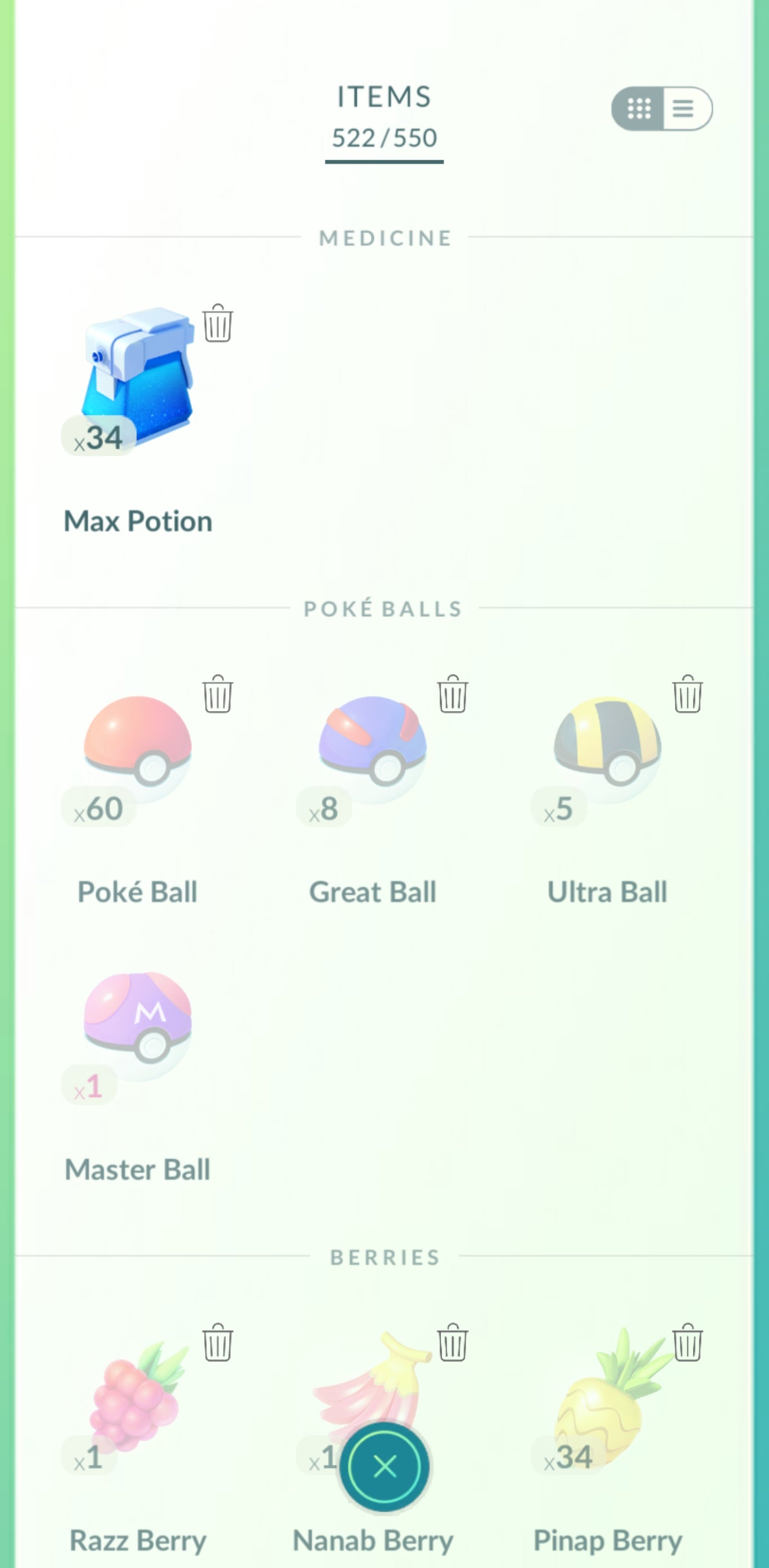Image resolution: width=769 pixels, height=1568 pixels.
Task: Switch to grid view layout
Action: tap(639, 108)
